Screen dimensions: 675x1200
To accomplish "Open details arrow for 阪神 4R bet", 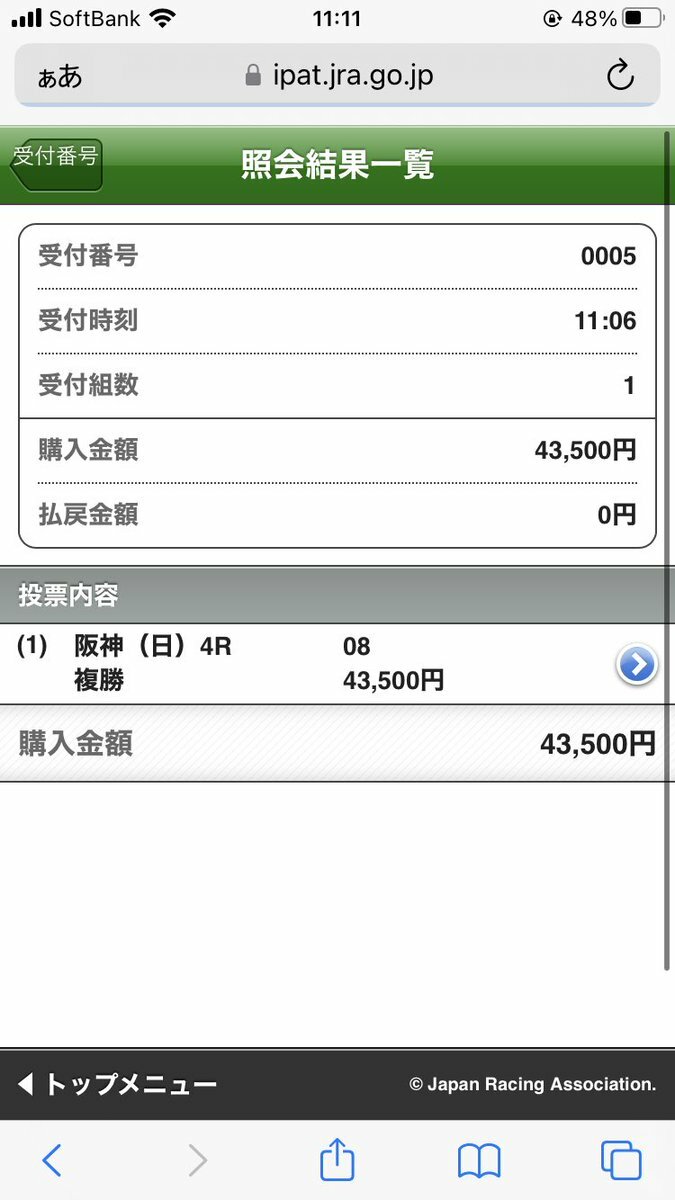I will [637, 665].
